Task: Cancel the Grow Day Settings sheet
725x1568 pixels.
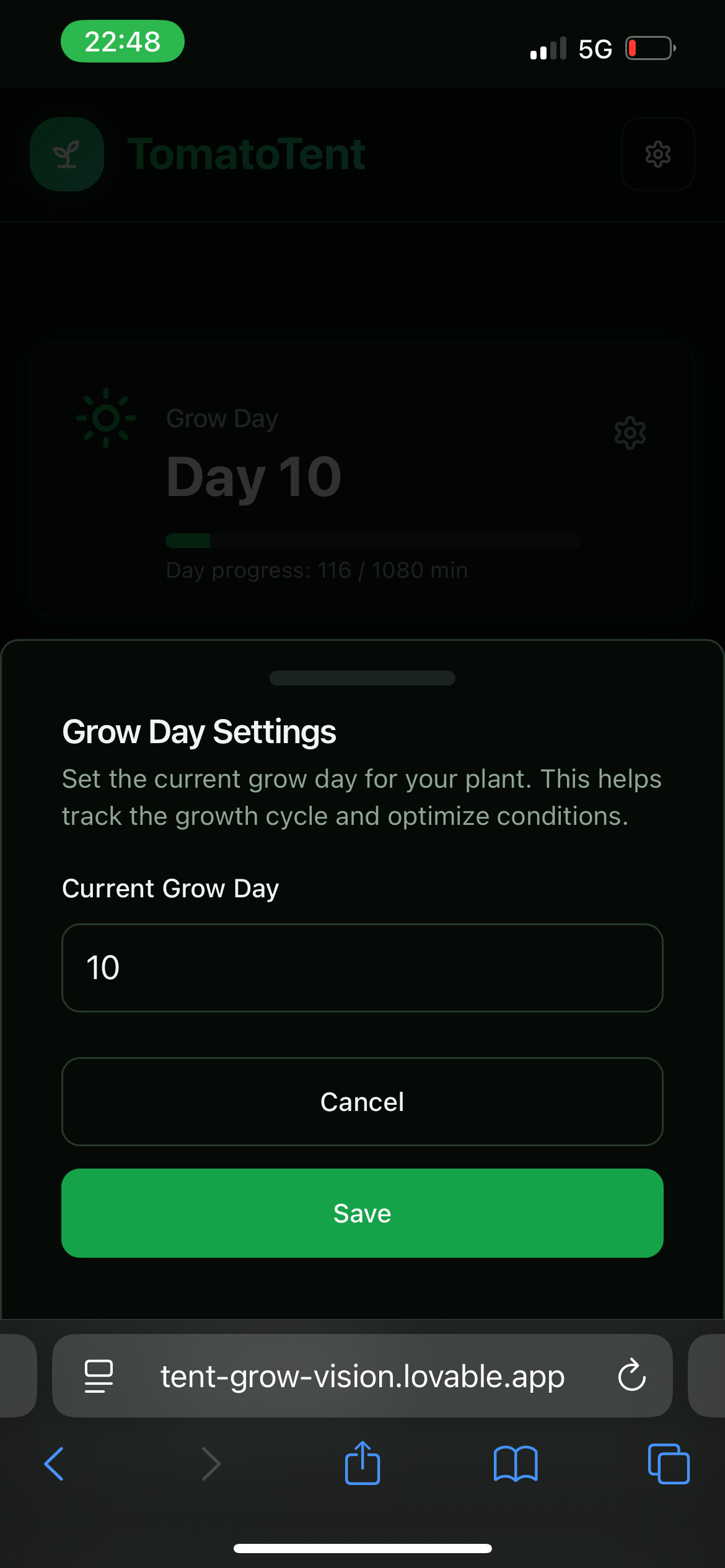Action: click(x=362, y=1102)
